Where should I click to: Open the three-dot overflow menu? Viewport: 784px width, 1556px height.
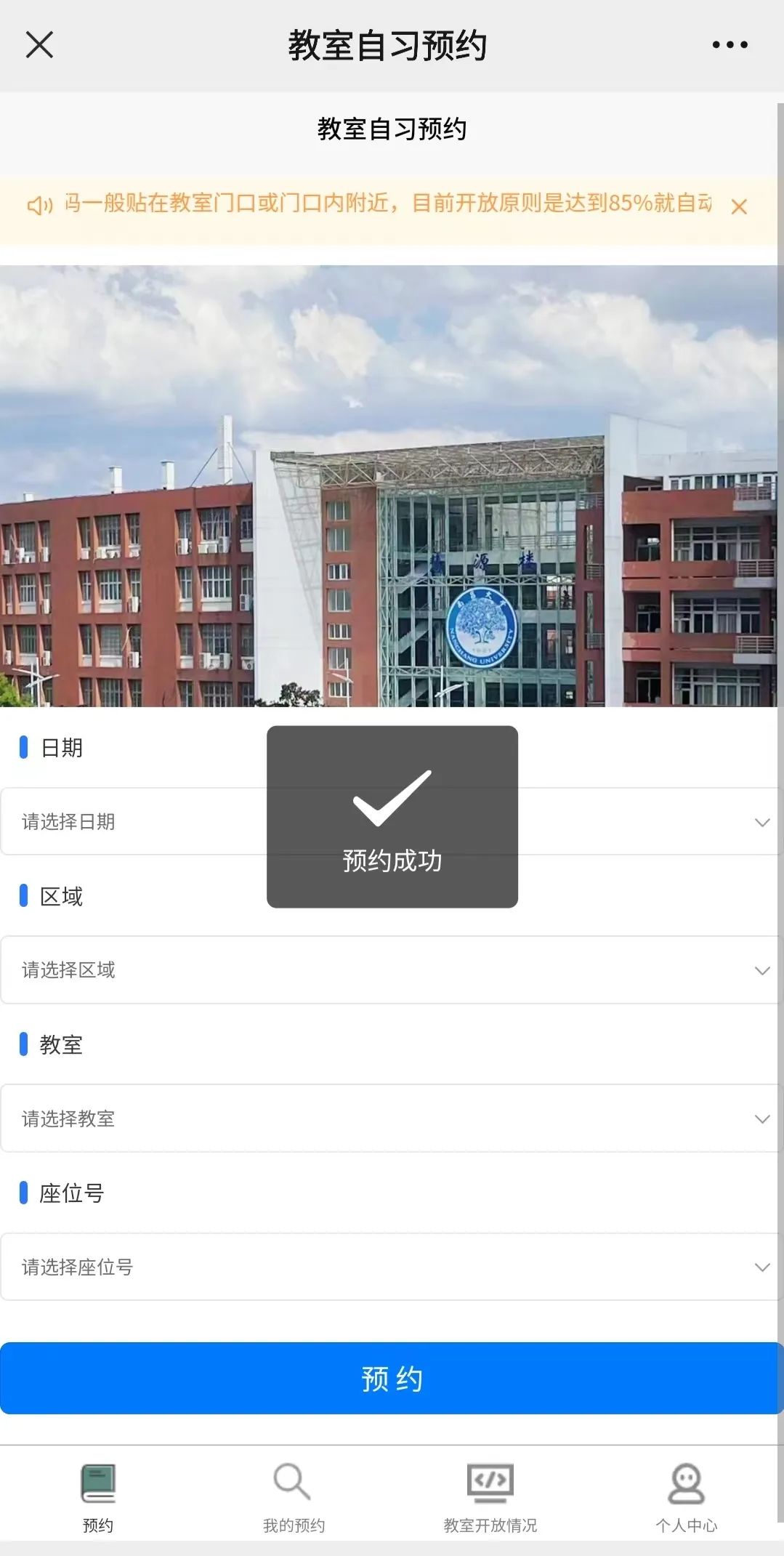(x=730, y=45)
